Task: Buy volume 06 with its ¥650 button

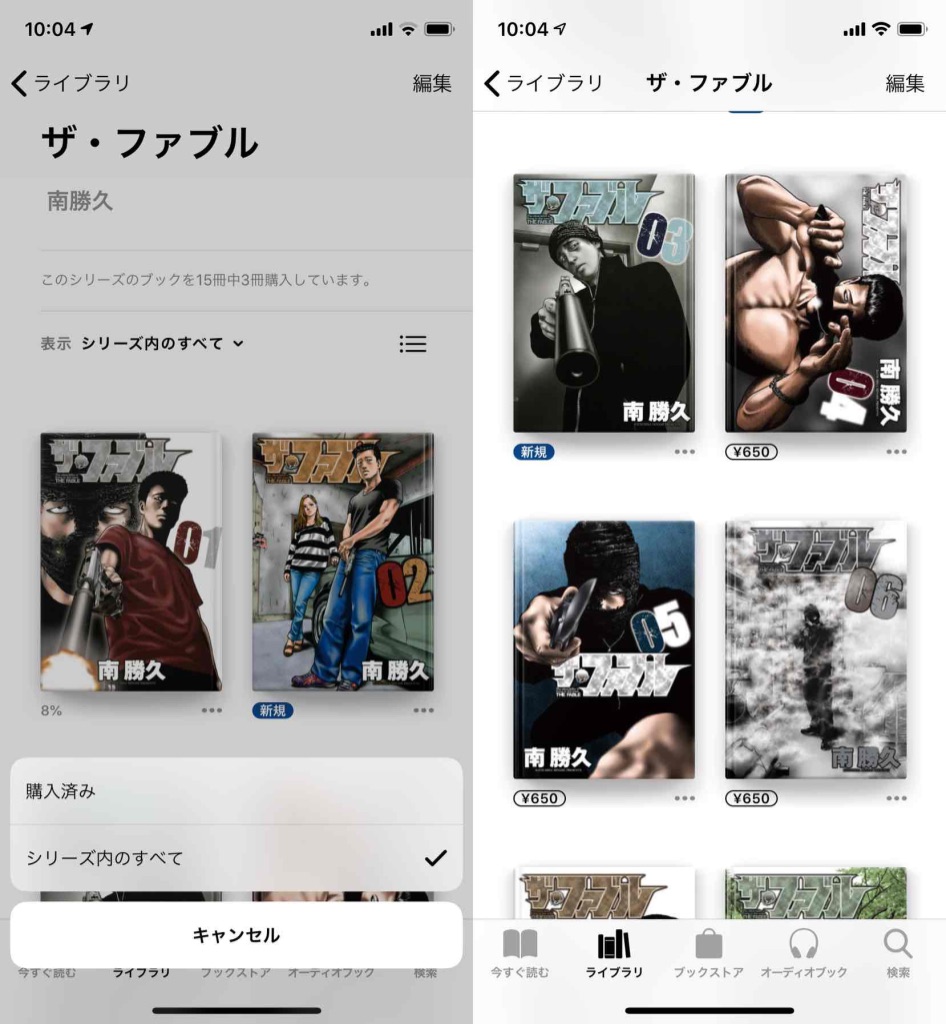Action: (x=751, y=798)
